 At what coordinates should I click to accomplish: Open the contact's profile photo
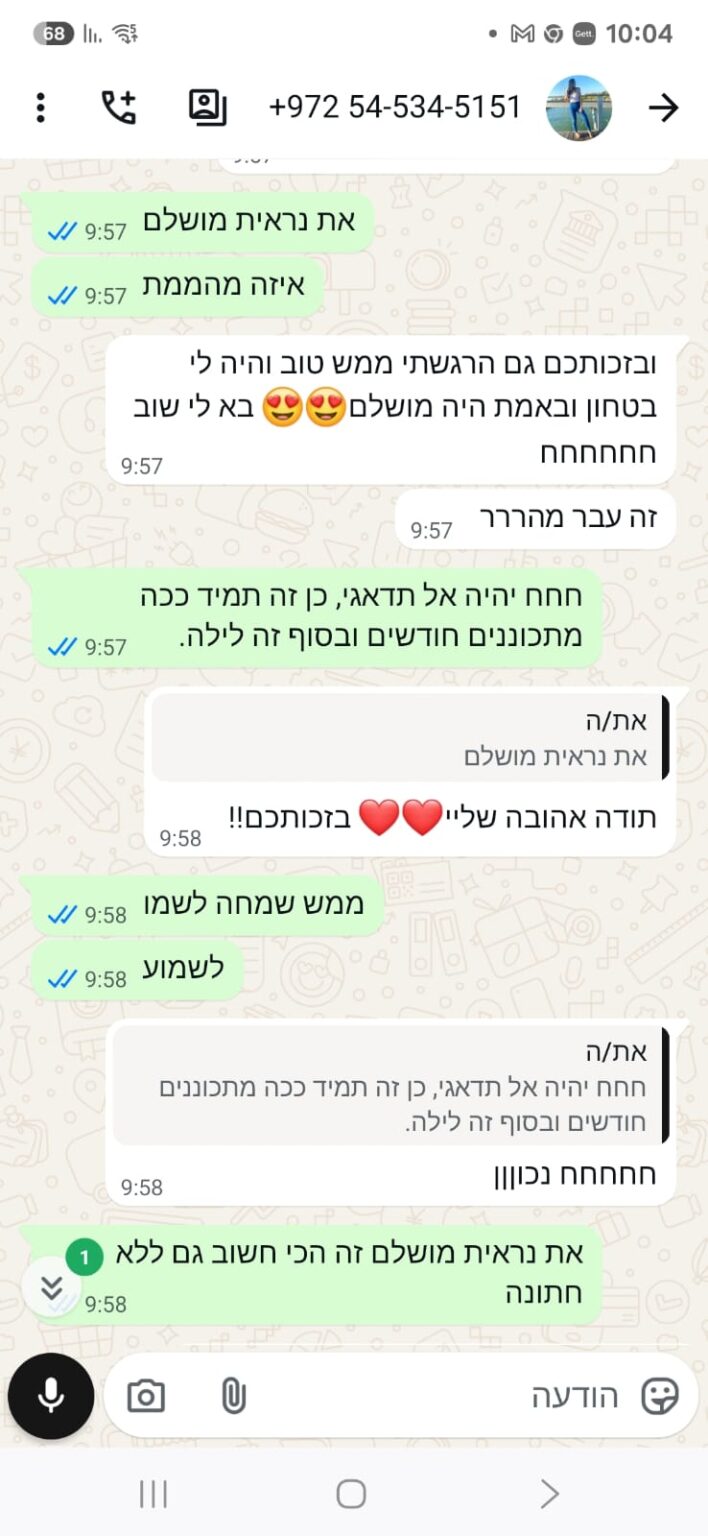coord(578,107)
